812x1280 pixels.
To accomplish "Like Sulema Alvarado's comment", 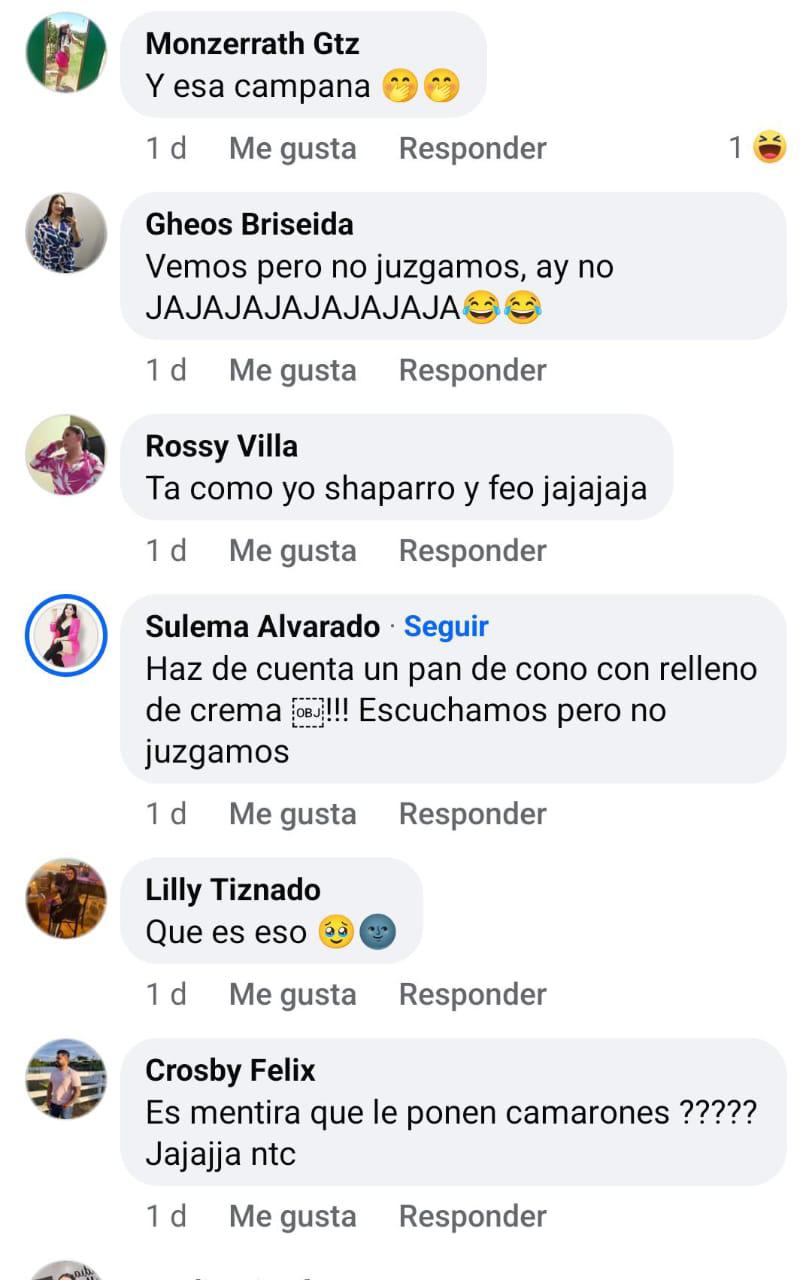I will point(292,814).
